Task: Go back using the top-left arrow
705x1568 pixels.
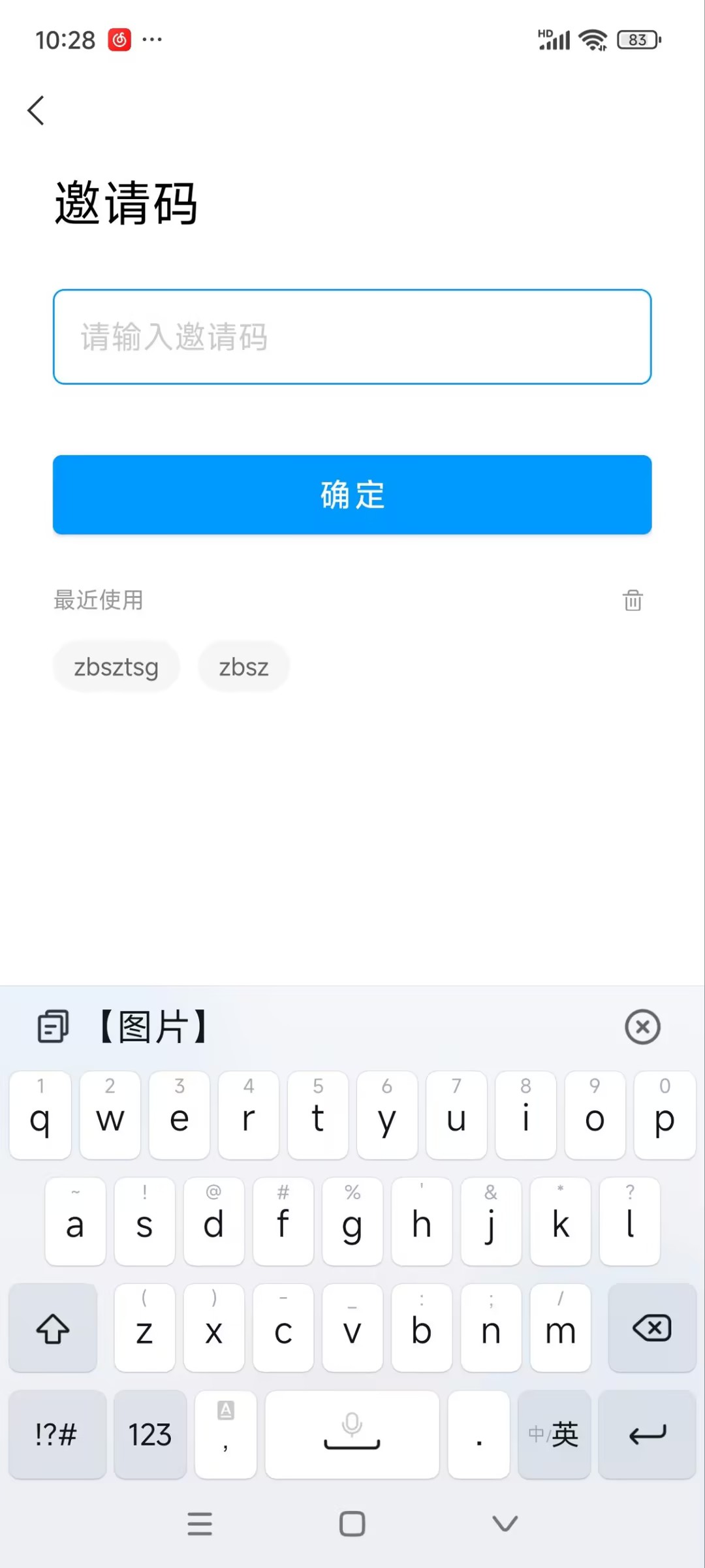Action: click(x=37, y=110)
